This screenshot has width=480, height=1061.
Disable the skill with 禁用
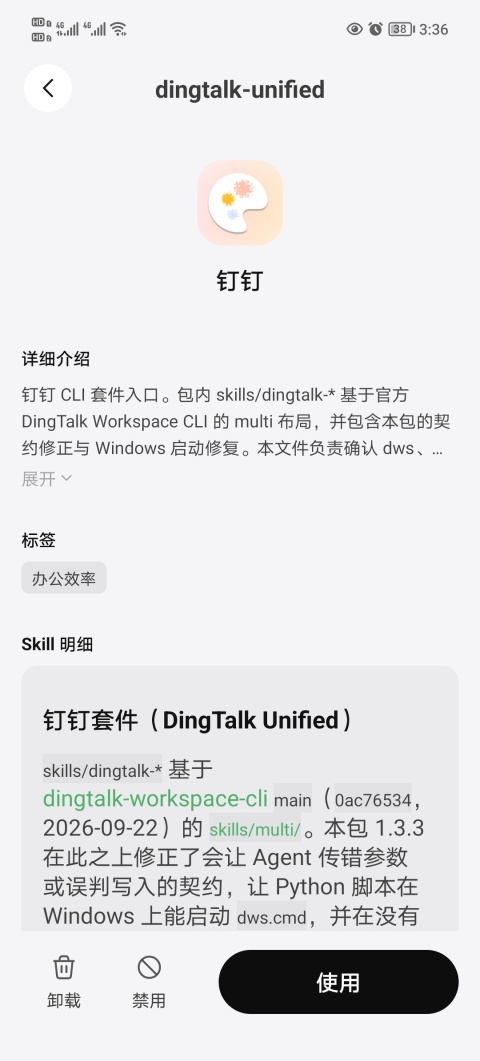(149, 981)
